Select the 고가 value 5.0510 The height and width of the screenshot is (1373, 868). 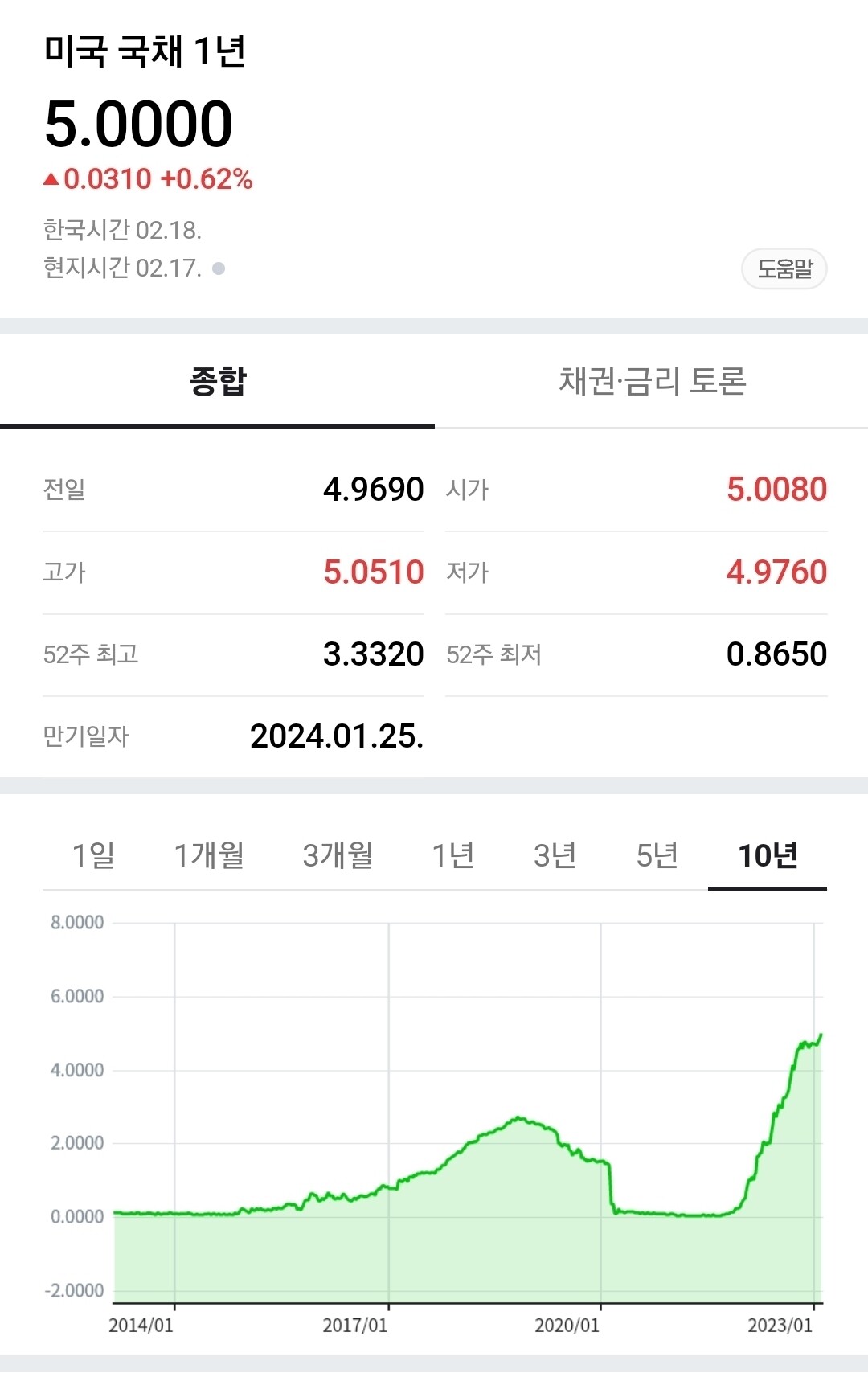(x=372, y=572)
